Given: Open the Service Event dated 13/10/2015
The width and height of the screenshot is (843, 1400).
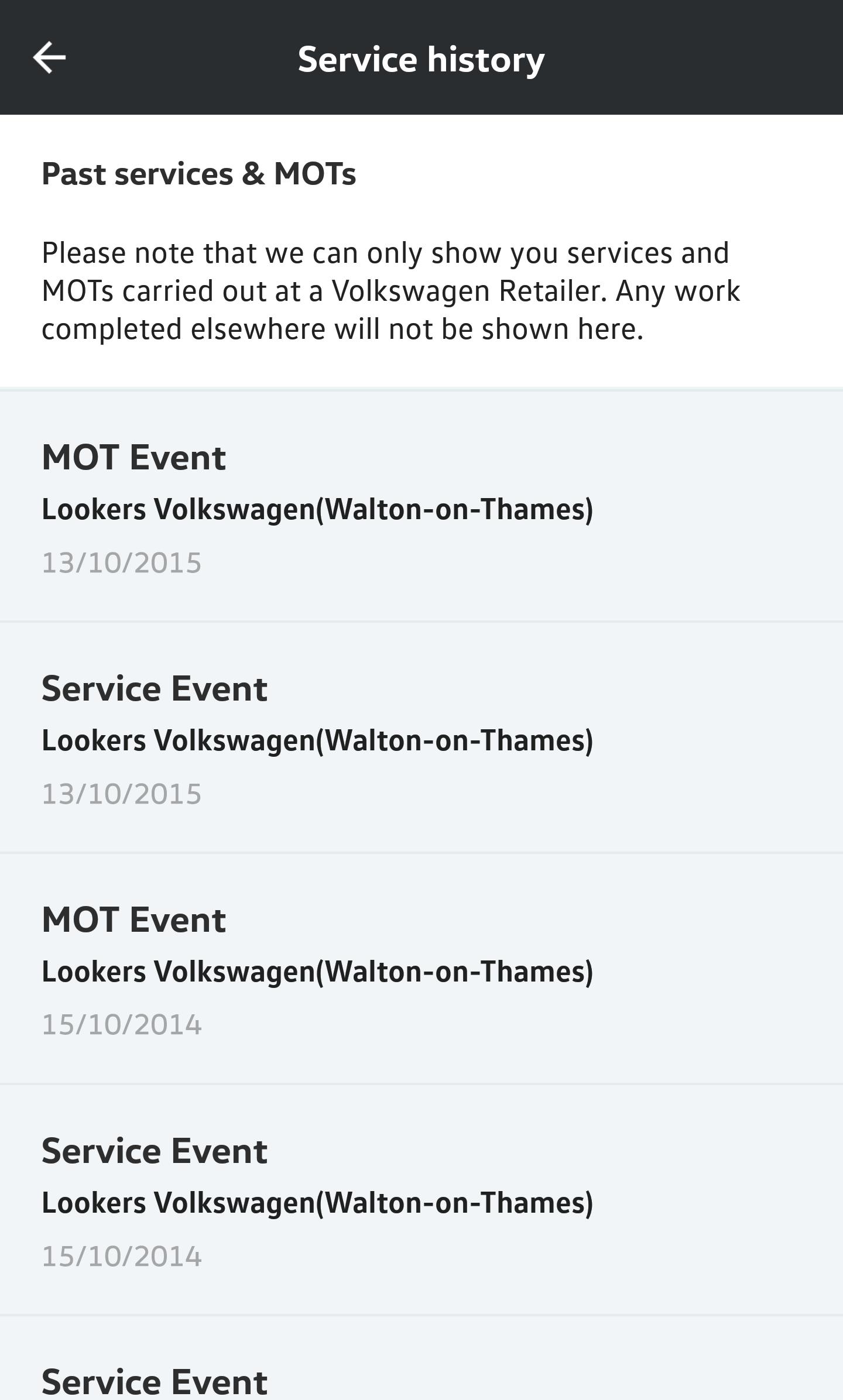Looking at the screenshot, I should (x=421, y=737).
